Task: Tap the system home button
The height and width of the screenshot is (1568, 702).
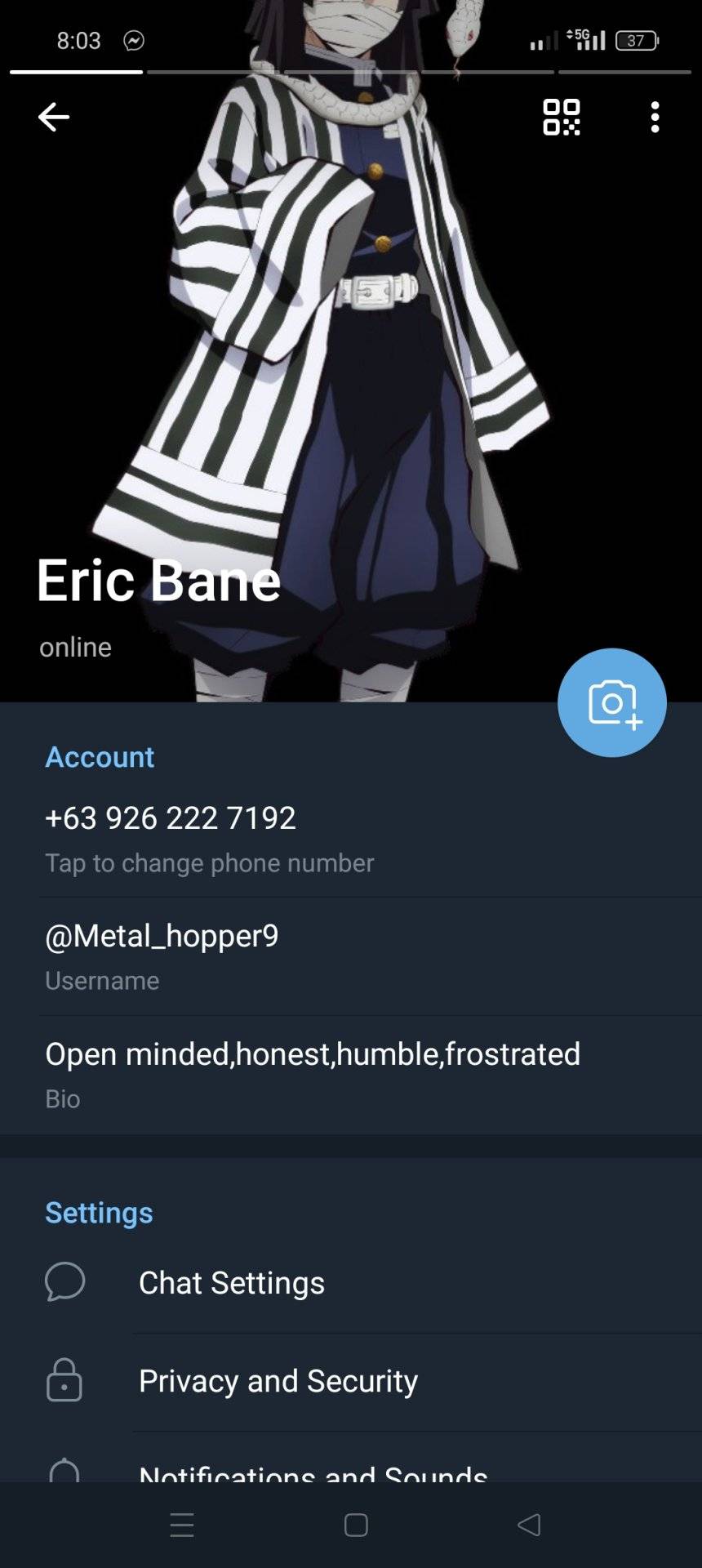Action: pos(356,1525)
